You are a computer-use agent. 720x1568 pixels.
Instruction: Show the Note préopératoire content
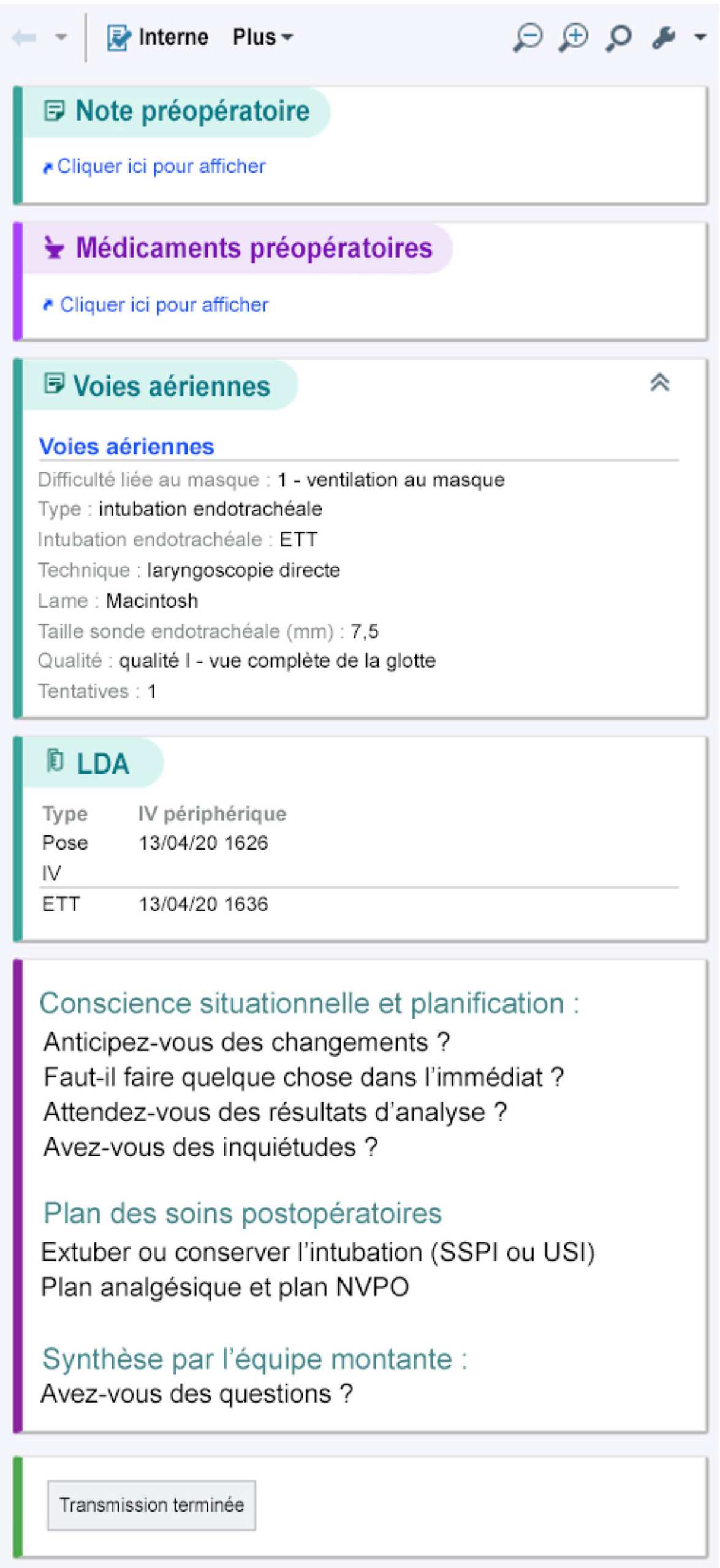pyautogui.click(x=154, y=167)
